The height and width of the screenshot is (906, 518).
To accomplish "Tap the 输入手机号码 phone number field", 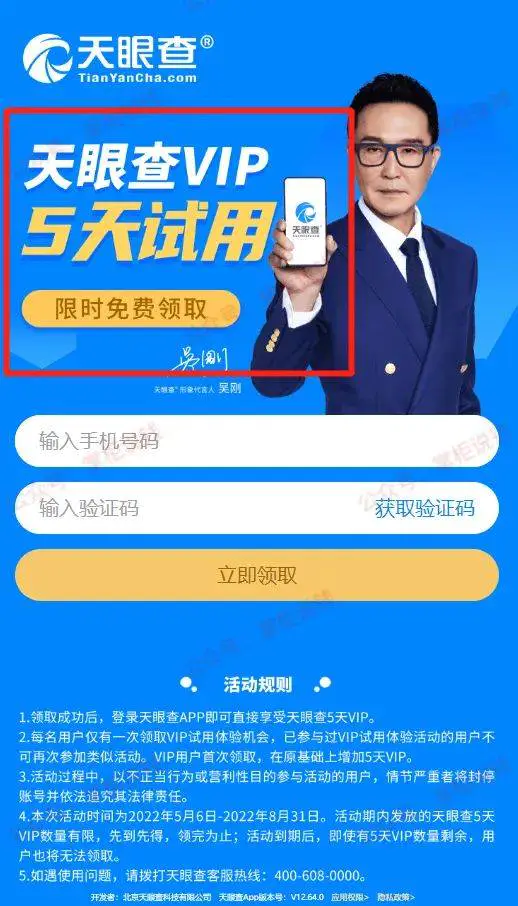I will pyautogui.click(x=257, y=441).
